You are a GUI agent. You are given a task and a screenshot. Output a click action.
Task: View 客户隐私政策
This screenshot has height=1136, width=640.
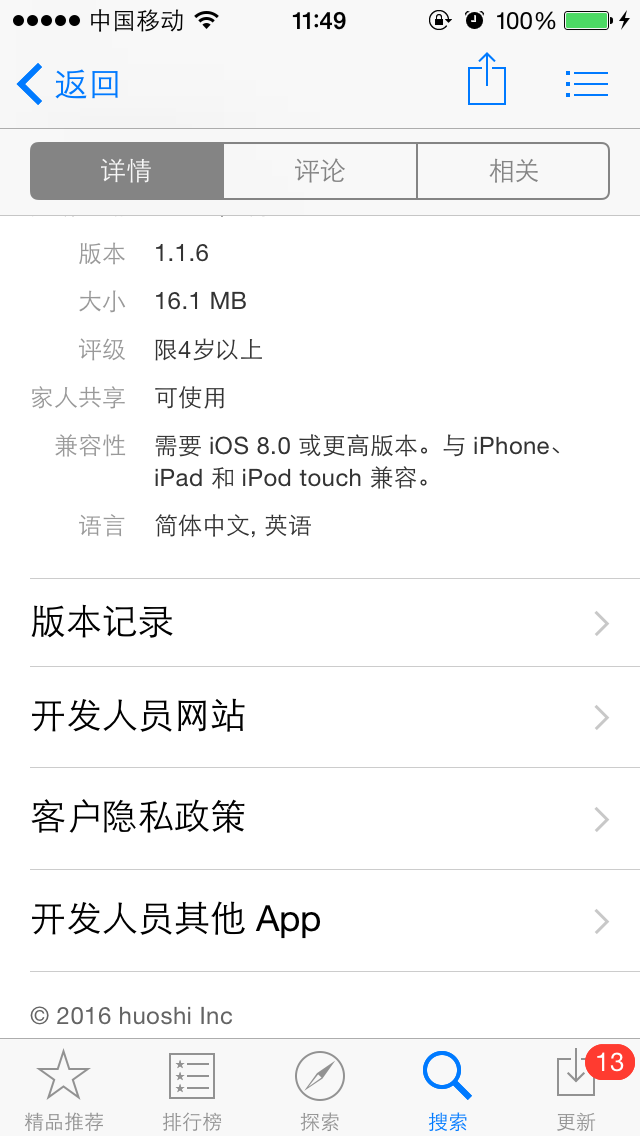point(320,818)
